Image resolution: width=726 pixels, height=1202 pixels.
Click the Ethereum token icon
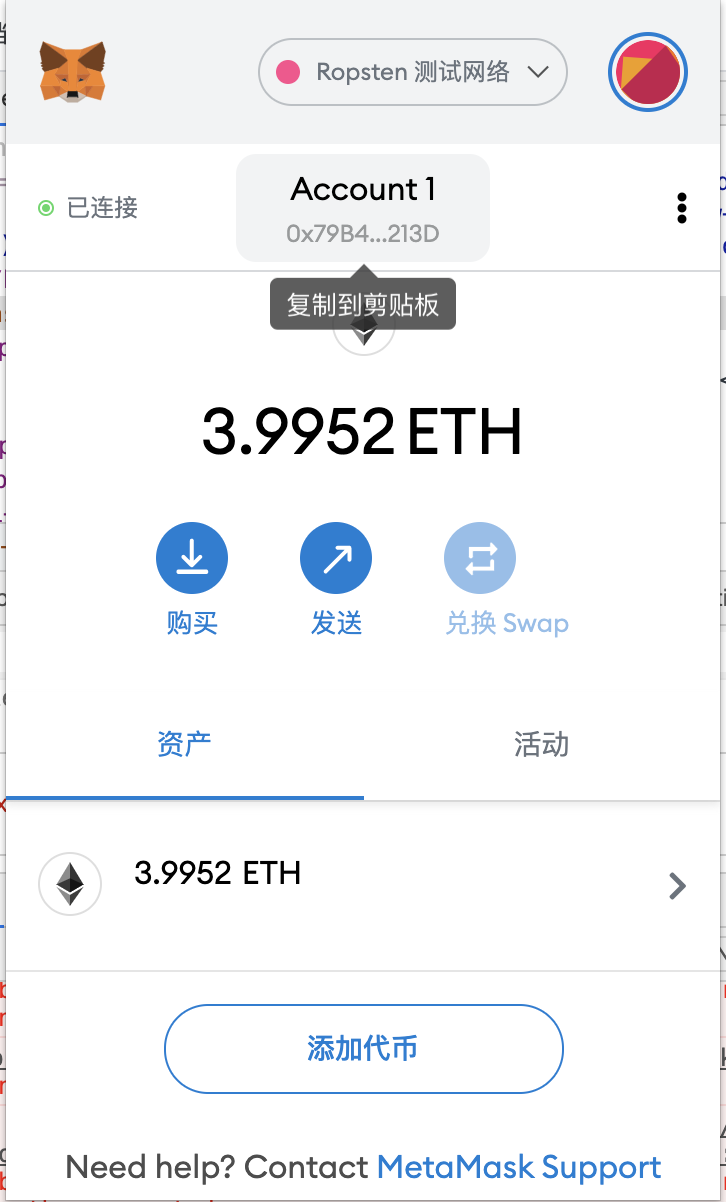click(x=70, y=884)
